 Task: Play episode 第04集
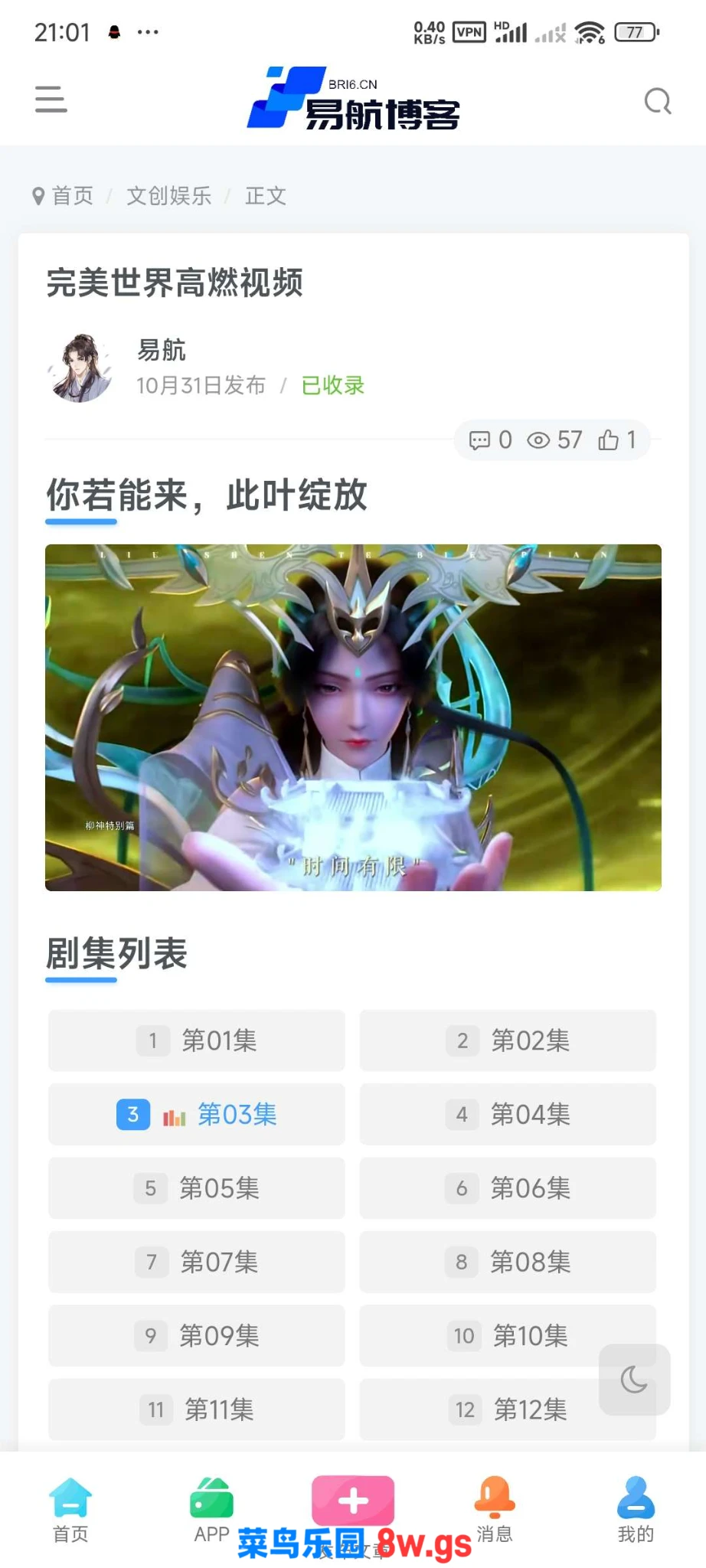(x=508, y=1114)
